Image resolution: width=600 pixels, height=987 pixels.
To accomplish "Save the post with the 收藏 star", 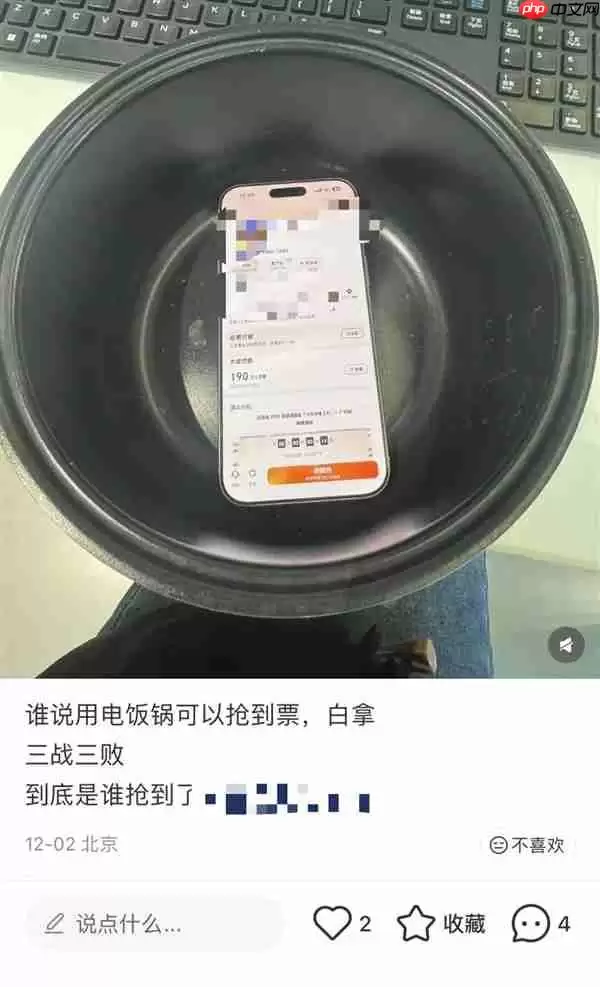I will [417, 923].
